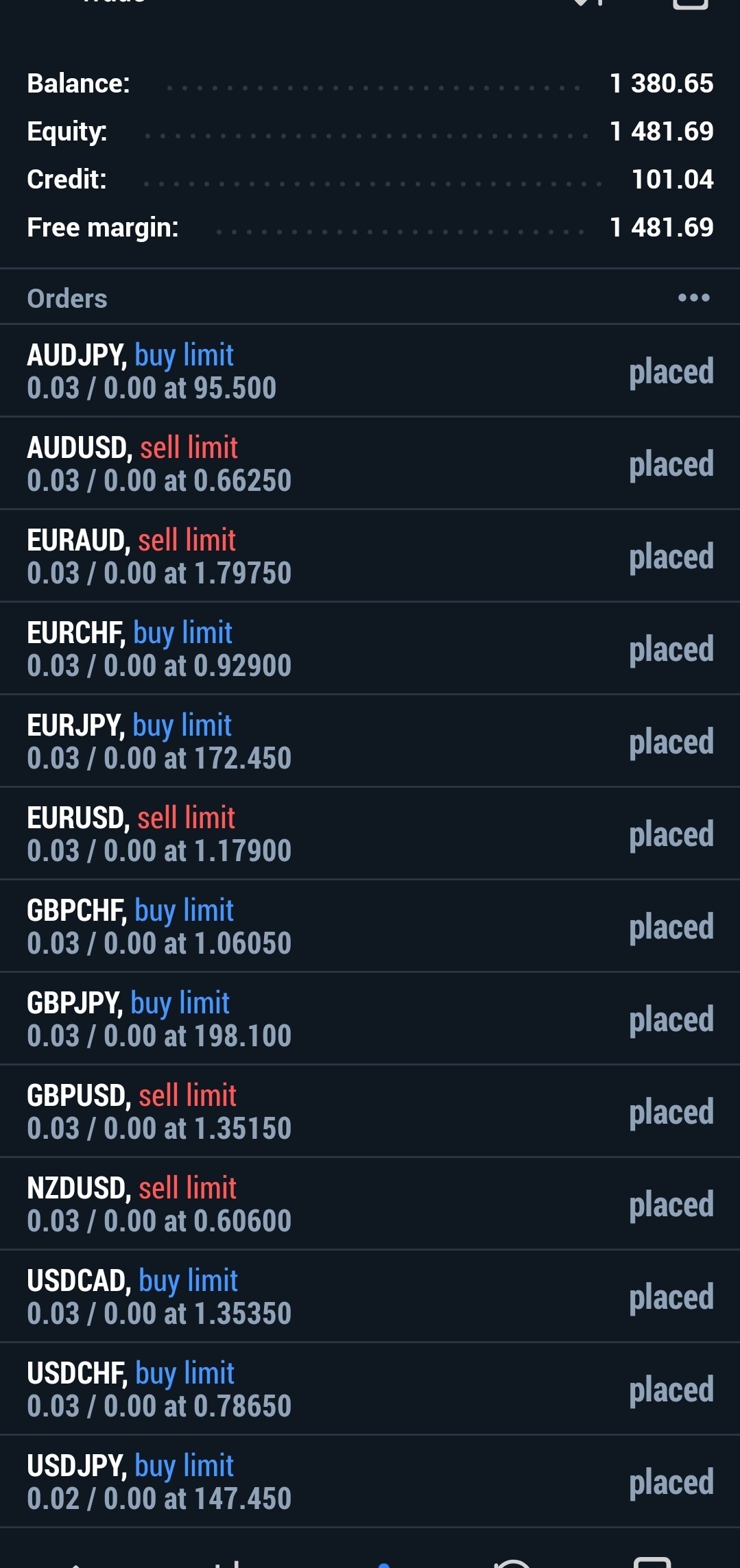
Task: Open the Orders three-dot menu
Action: pos(693,298)
